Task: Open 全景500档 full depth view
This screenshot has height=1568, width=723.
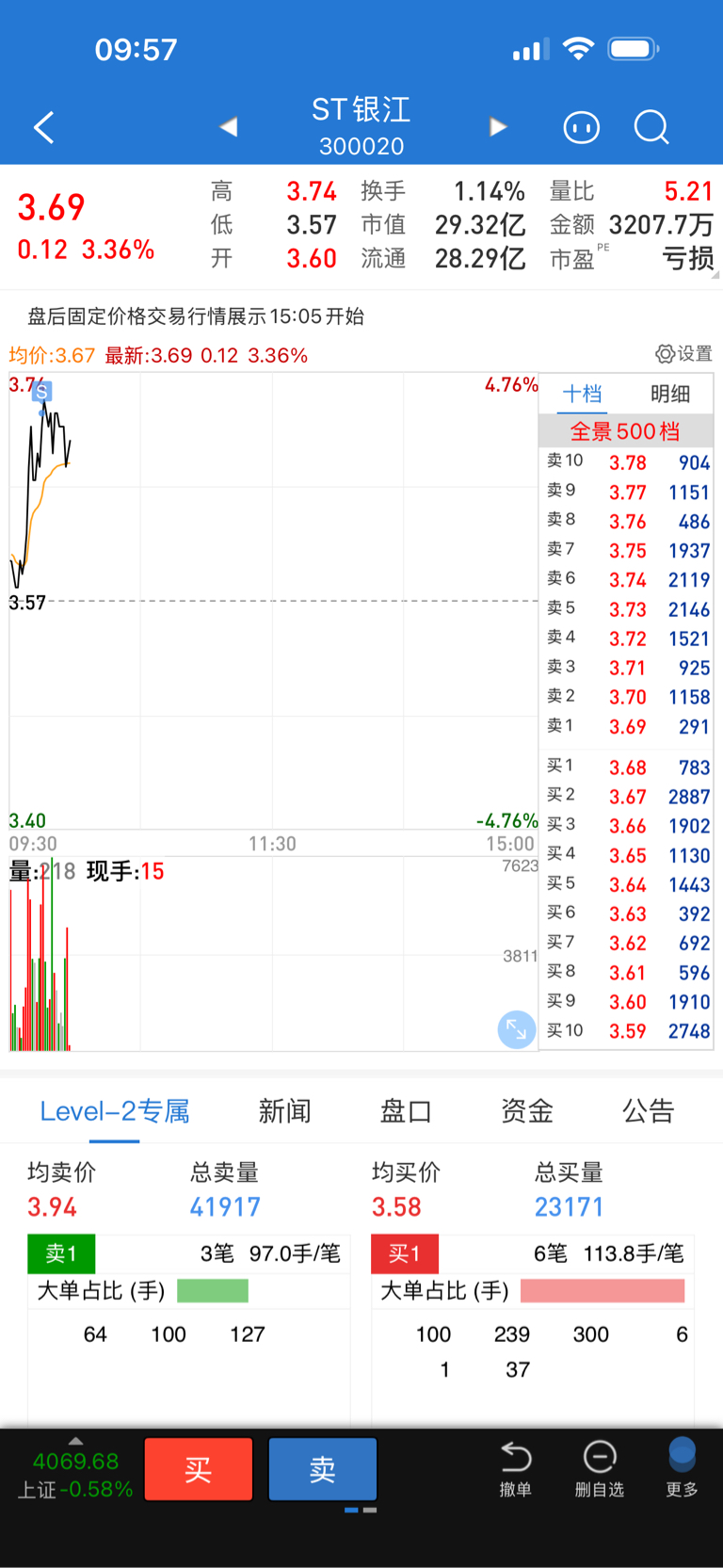Action: (625, 431)
